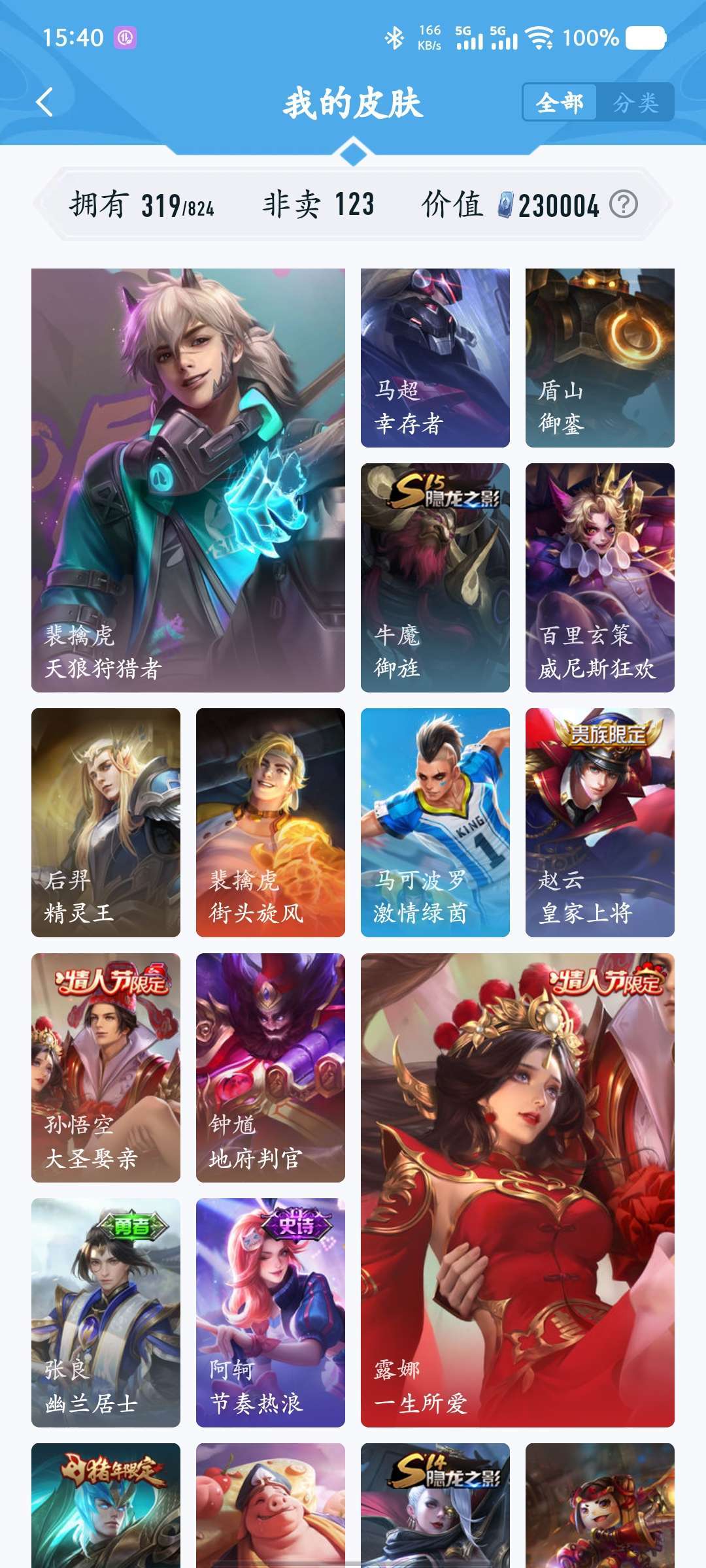Image resolution: width=706 pixels, height=1568 pixels.
Task: Go back using the top-left arrow
Action: coord(44,103)
